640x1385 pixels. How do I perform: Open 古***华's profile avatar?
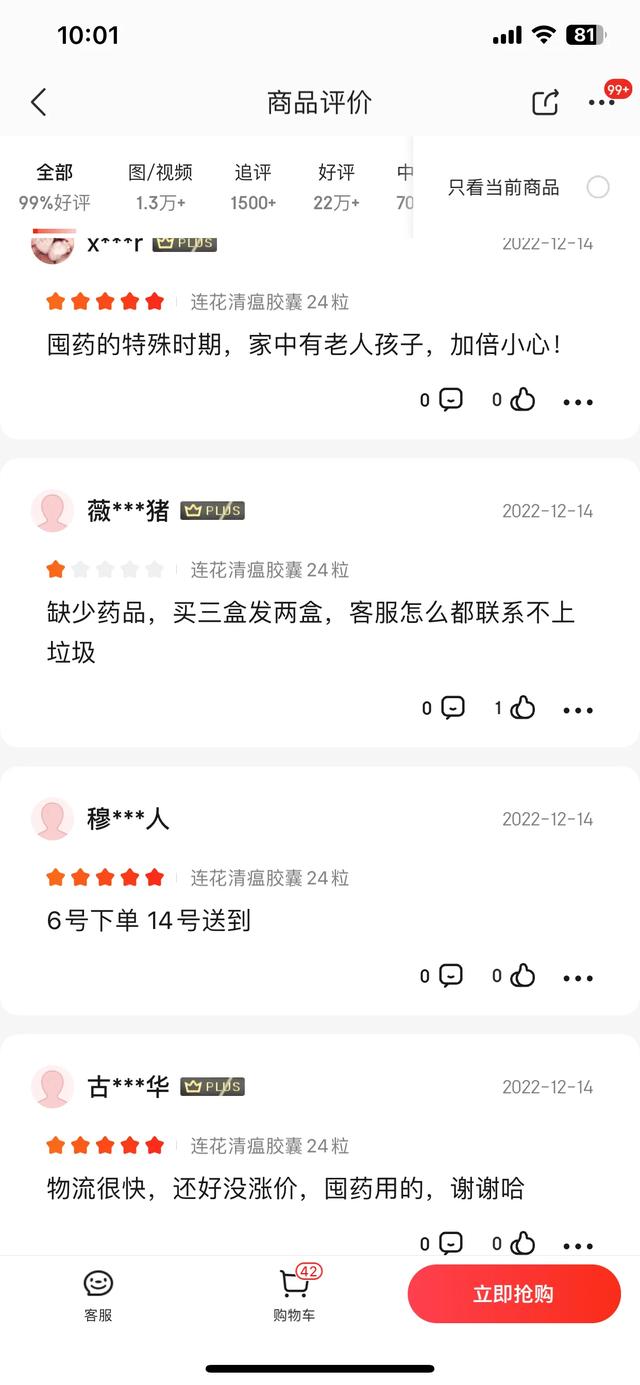click(52, 1087)
